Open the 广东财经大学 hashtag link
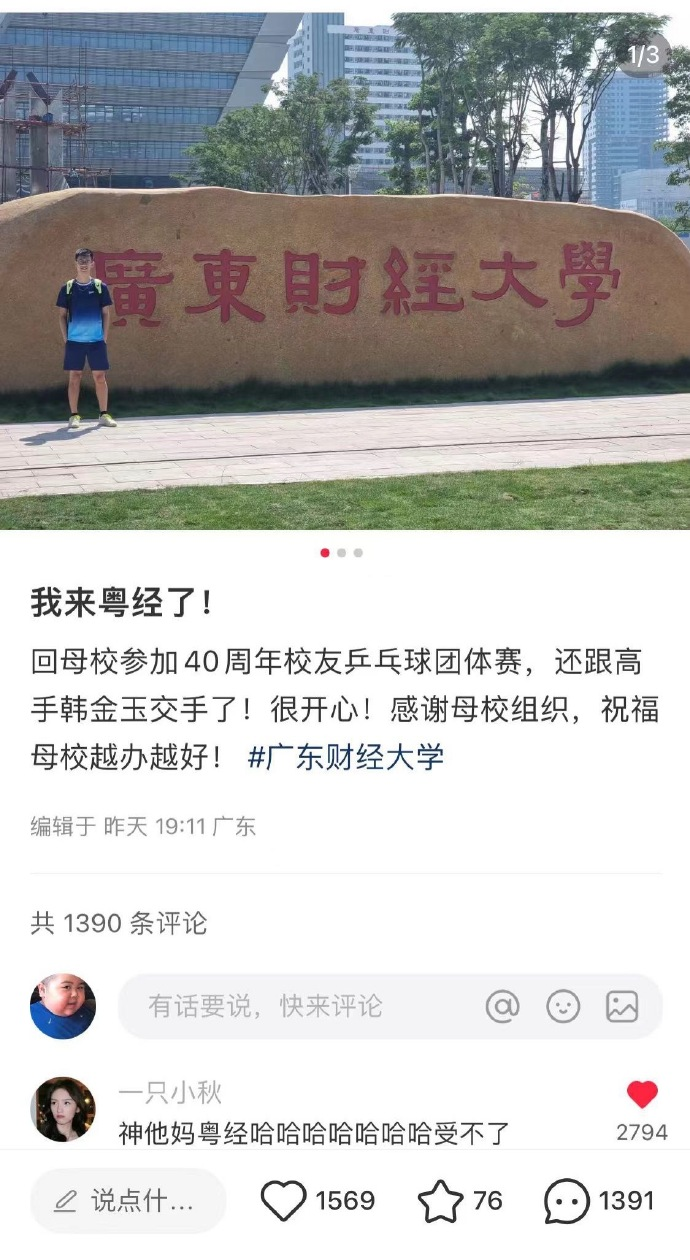This screenshot has height=1260, width=690. click(x=345, y=756)
